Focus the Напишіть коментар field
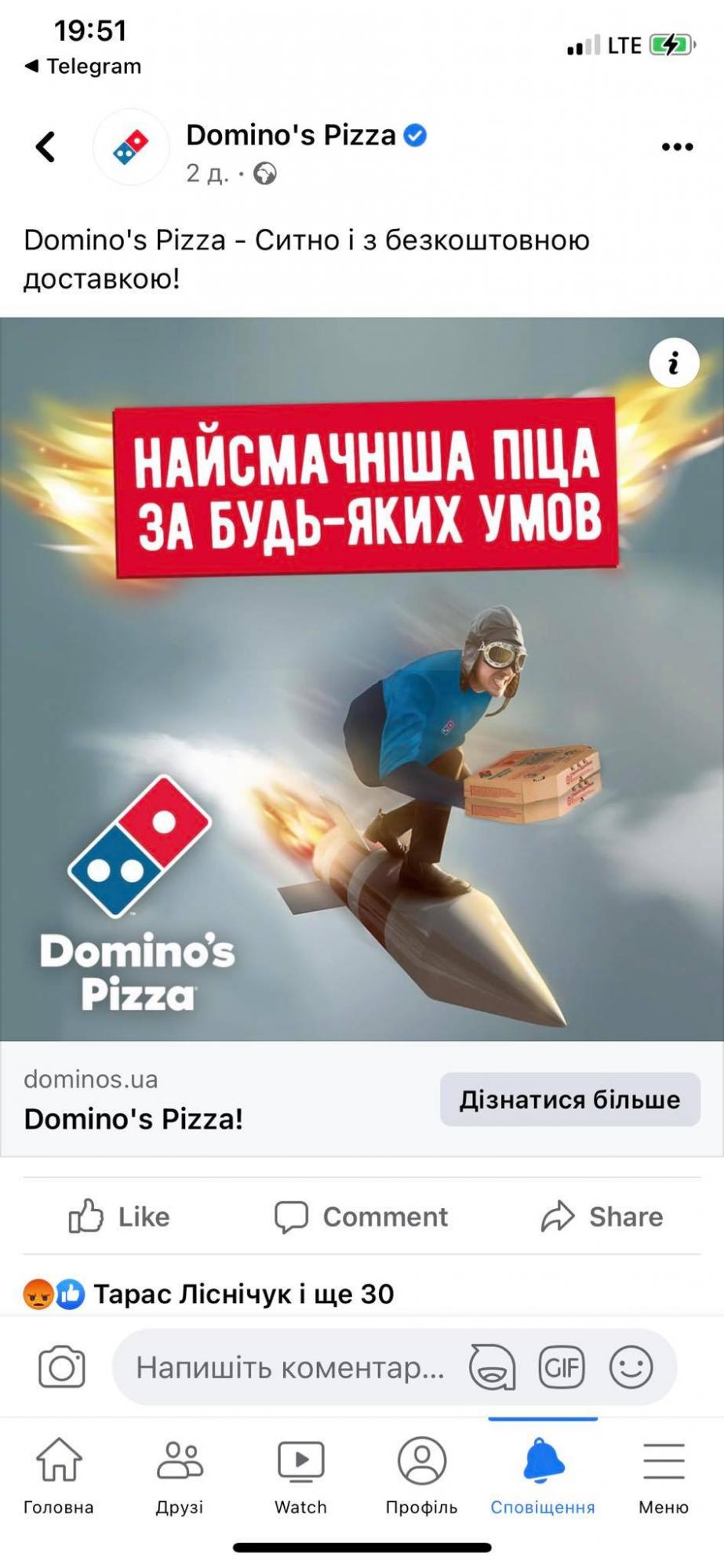 coord(290,1367)
